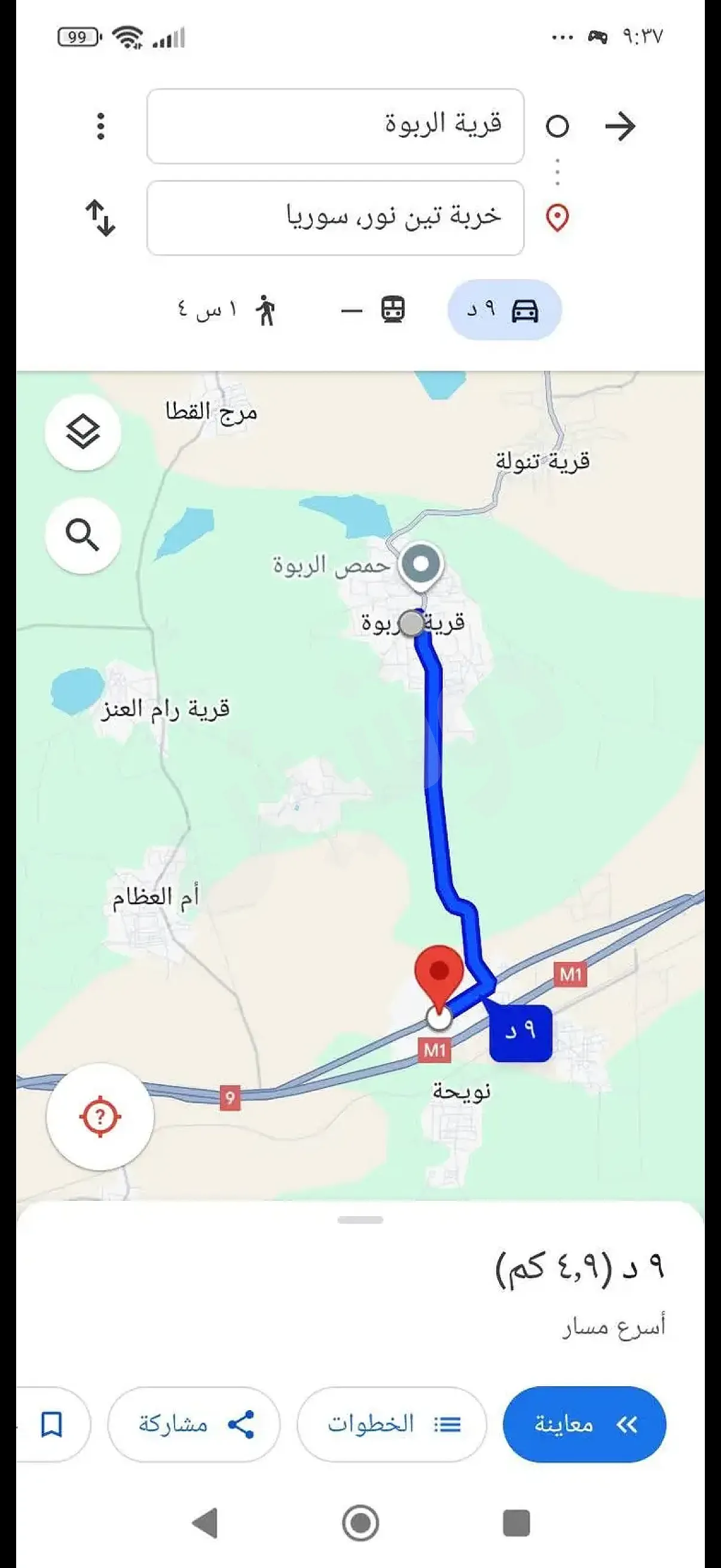Expand the route details sheet handle

pyautogui.click(x=360, y=1220)
